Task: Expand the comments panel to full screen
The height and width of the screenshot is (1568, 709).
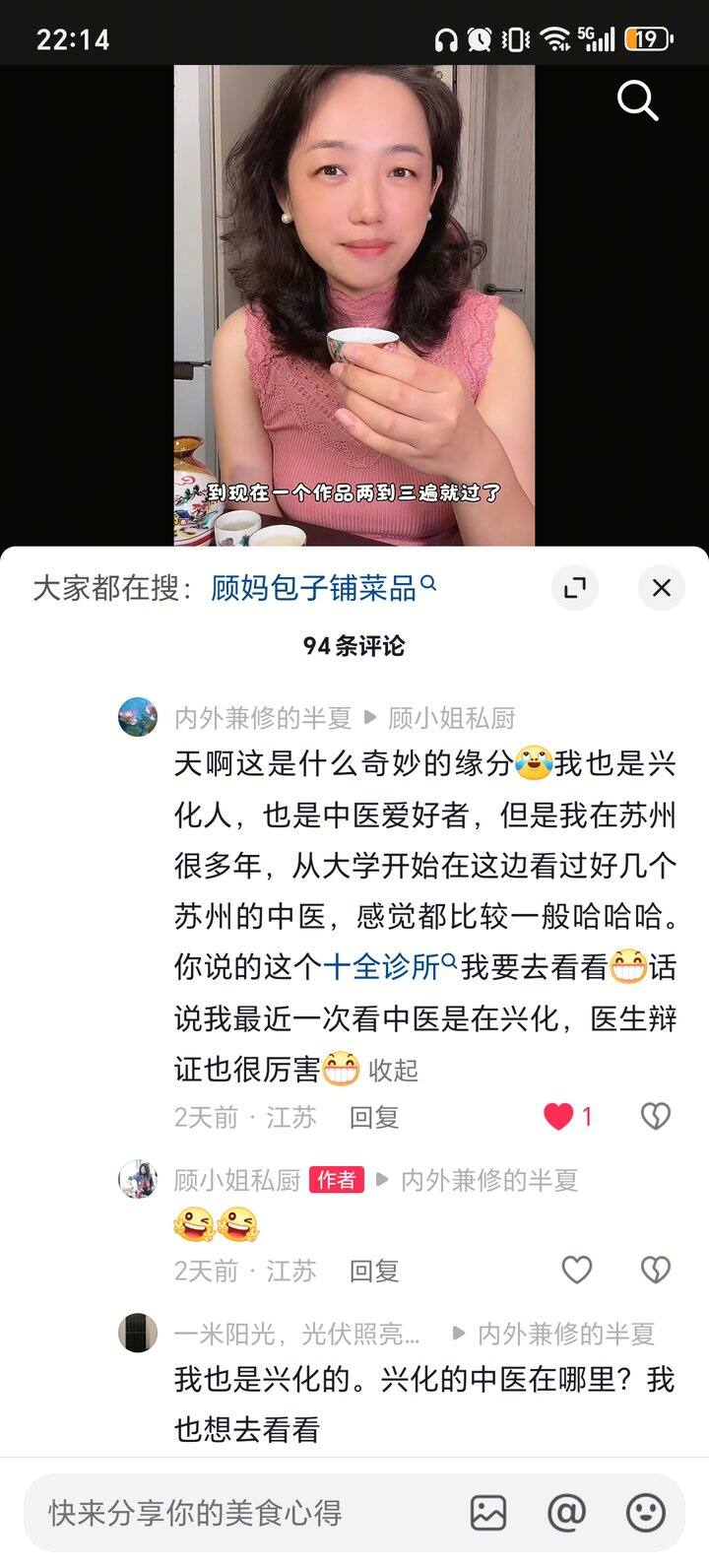Action: [x=574, y=589]
